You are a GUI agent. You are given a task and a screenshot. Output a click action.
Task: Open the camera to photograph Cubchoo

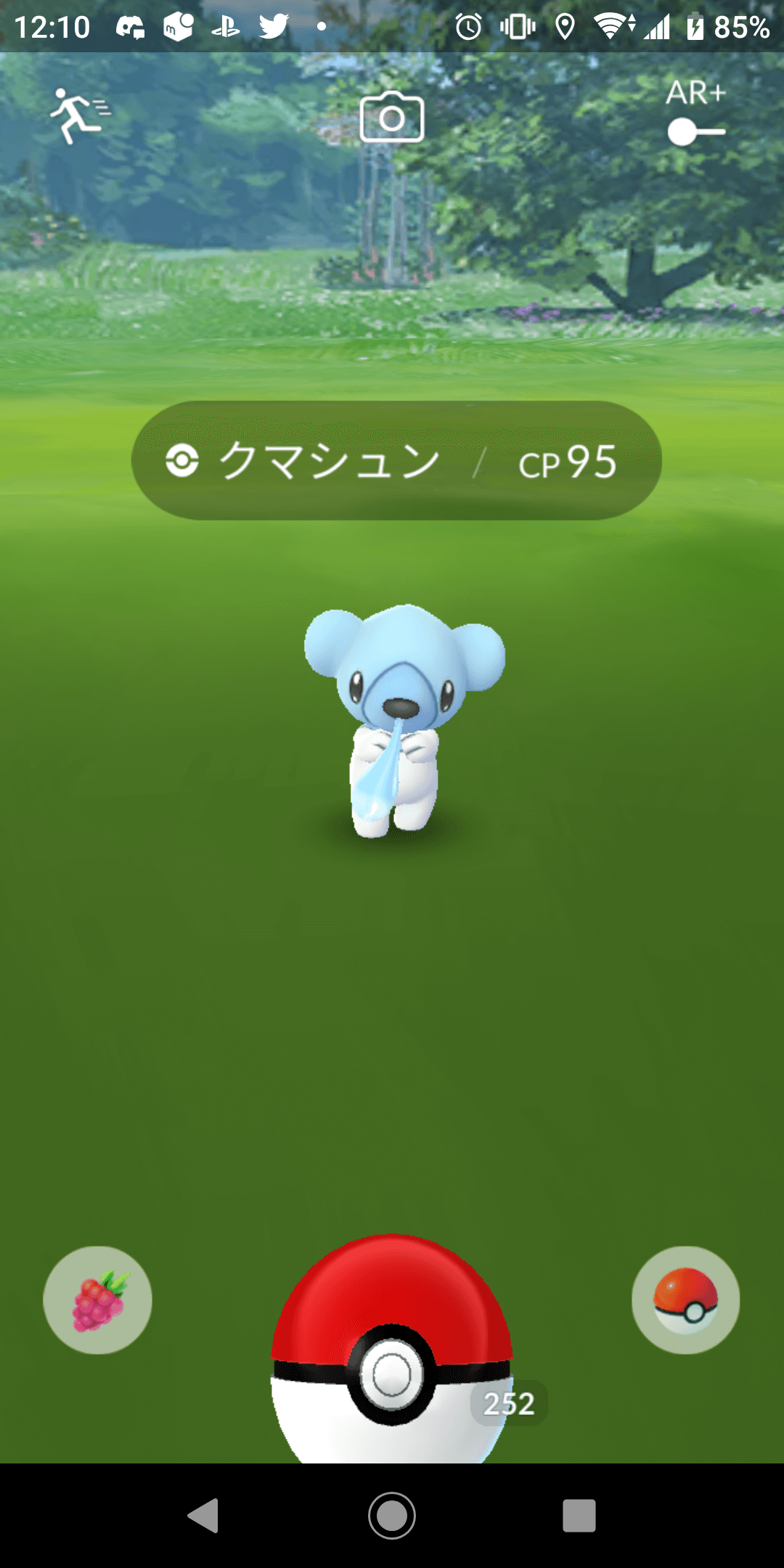pos(392,118)
